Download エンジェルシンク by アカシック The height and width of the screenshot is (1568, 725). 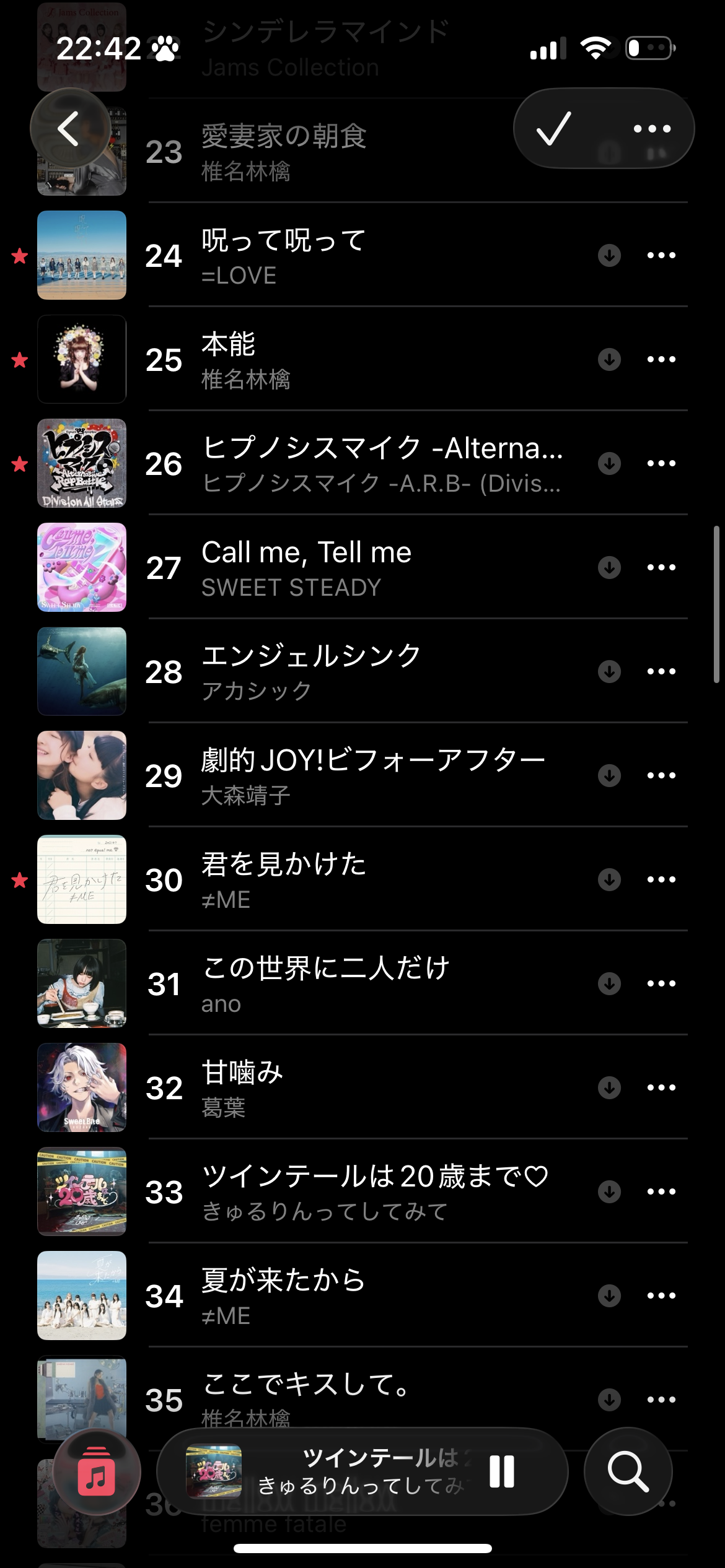pos(609,671)
